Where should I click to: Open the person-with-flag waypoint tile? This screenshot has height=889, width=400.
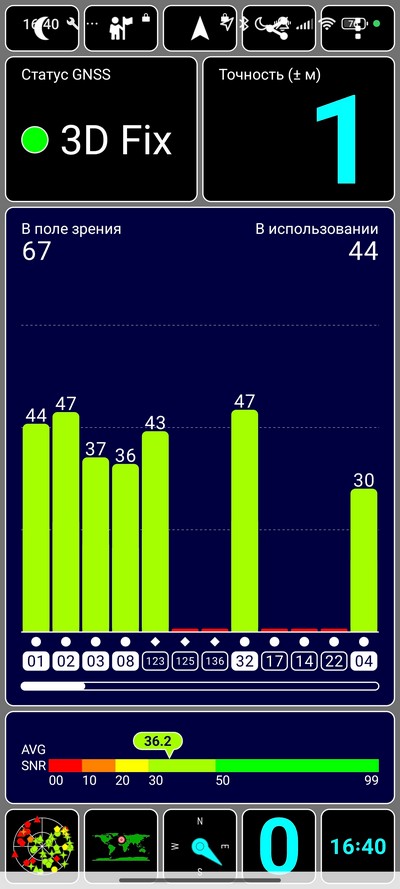(121, 29)
